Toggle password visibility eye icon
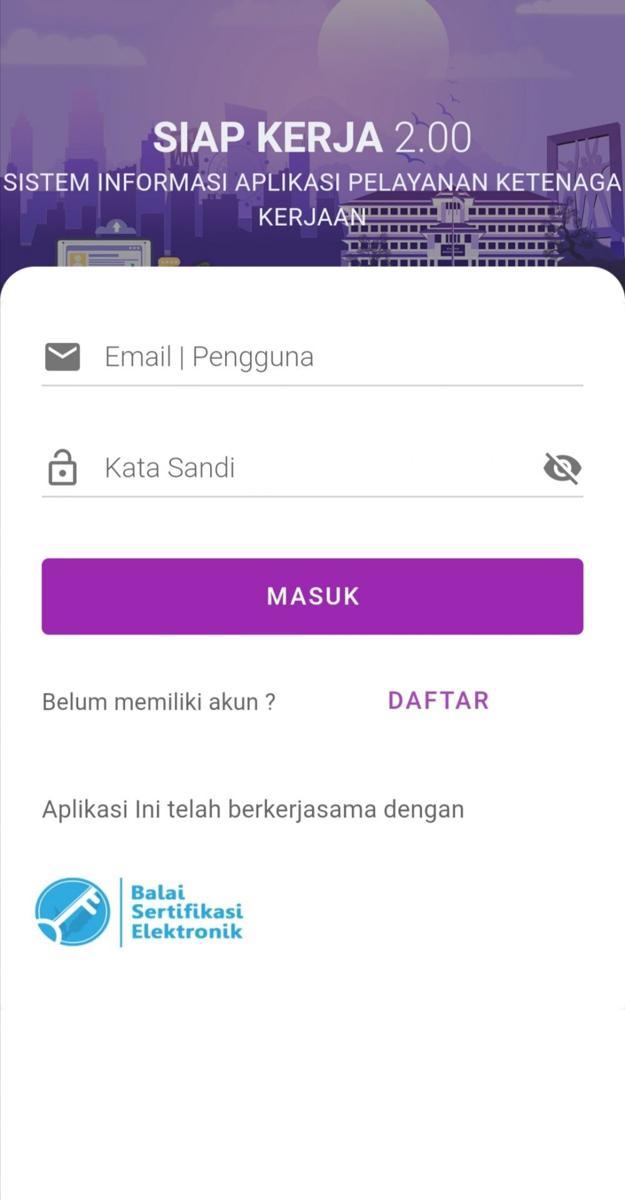This screenshot has width=625, height=1200. coord(562,468)
